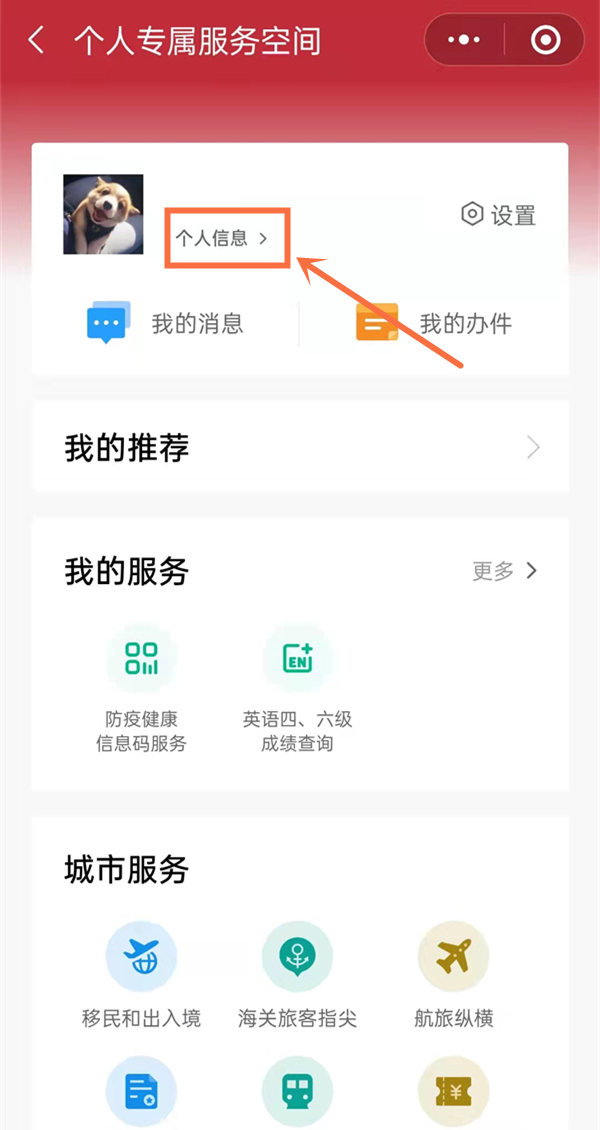Open the mini program overflow menu
Viewport: 600px width, 1130px height.
pos(464,41)
